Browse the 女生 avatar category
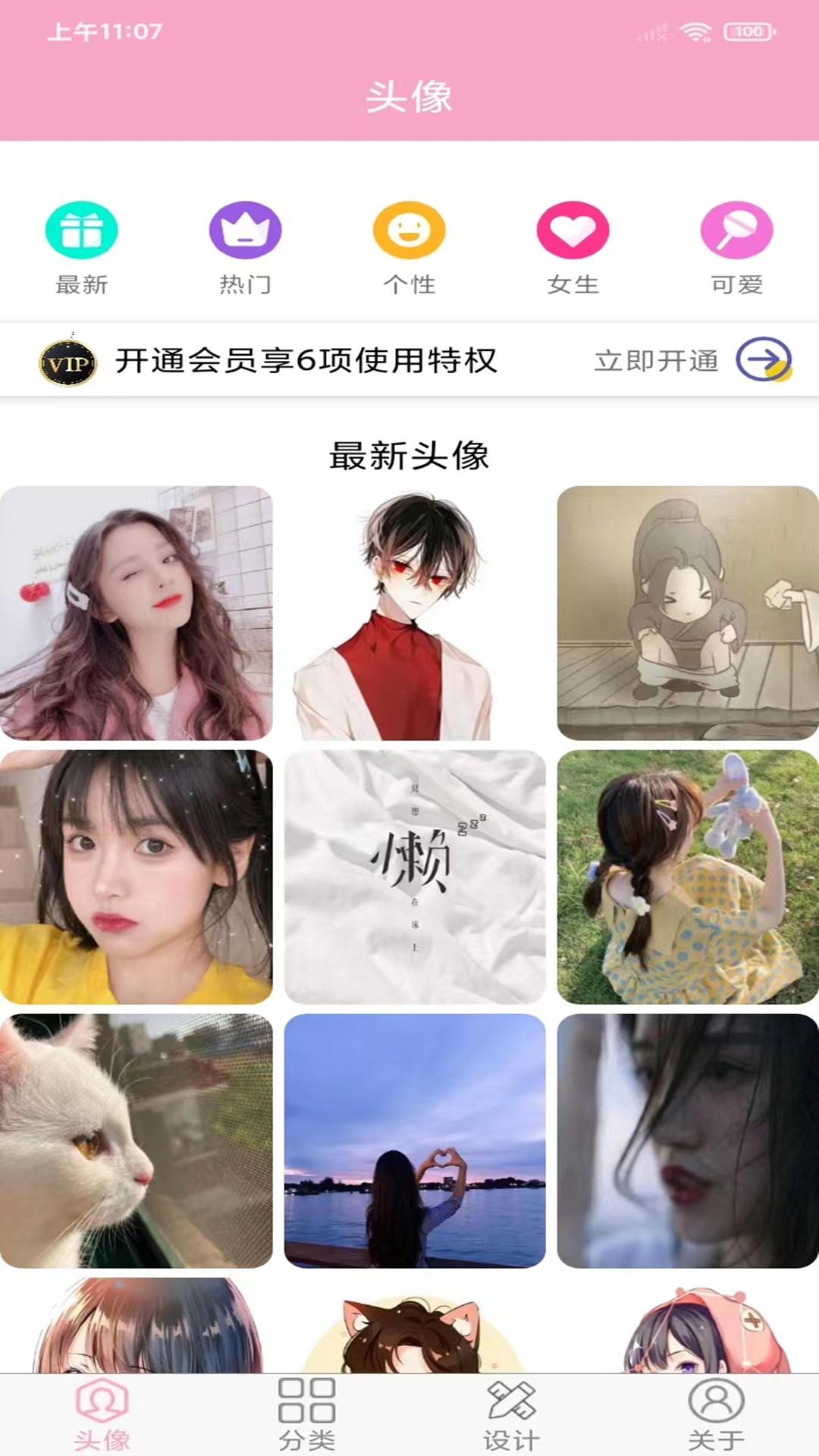Image resolution: width=819 pixels, height=1456 pixels. tap(573, 248)
